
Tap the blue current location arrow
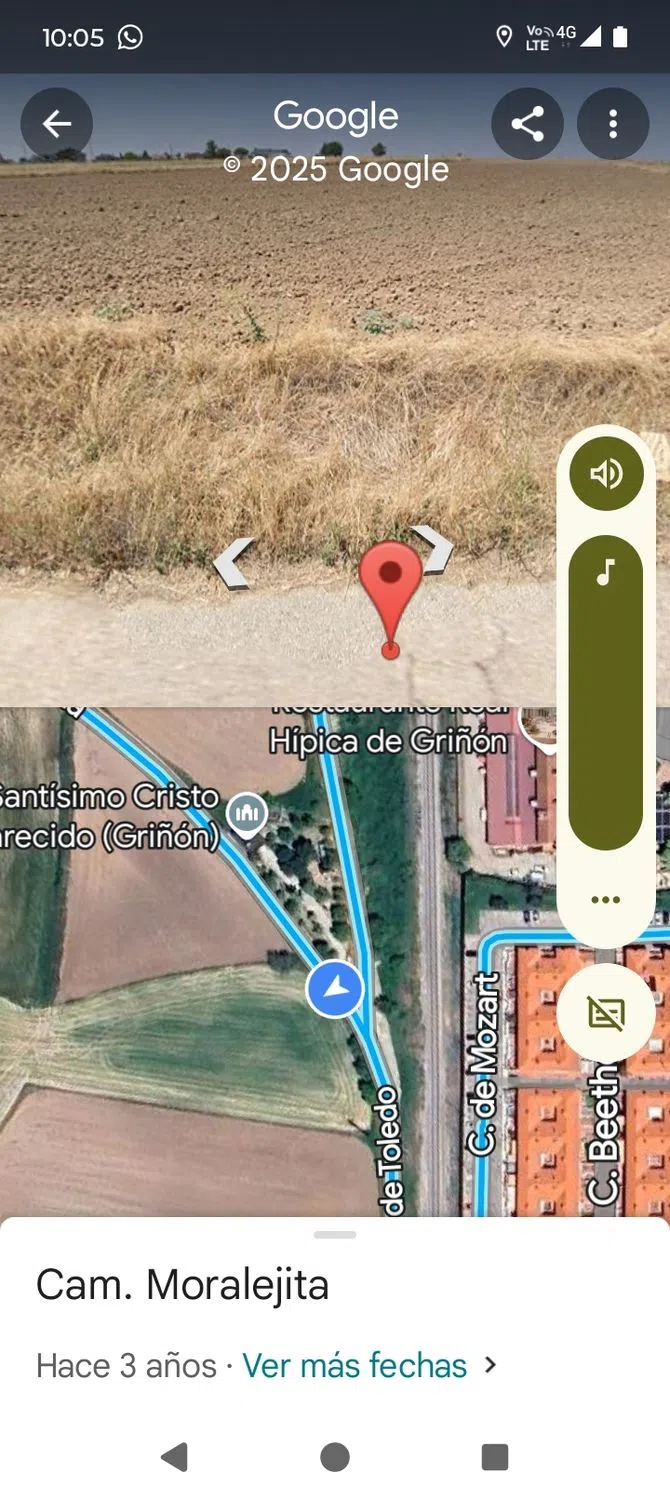(335, 989)
